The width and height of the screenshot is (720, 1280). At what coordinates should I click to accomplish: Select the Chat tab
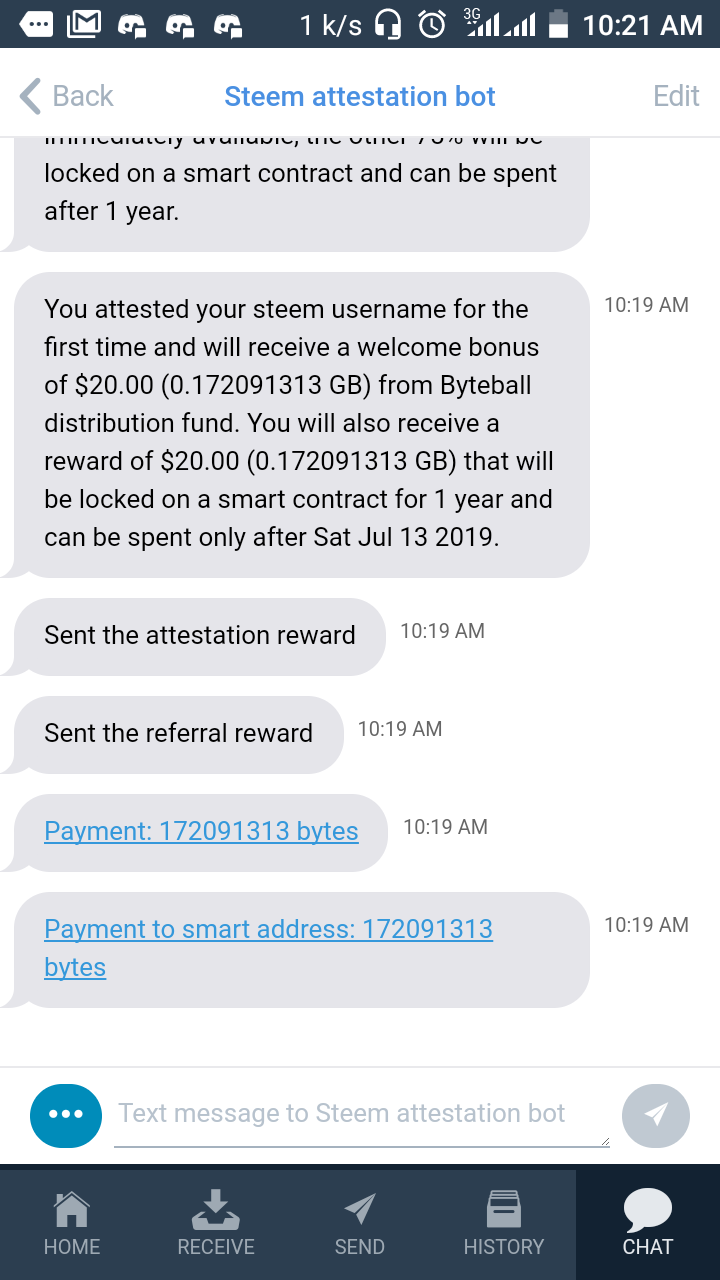click(x=648, y=1224)
